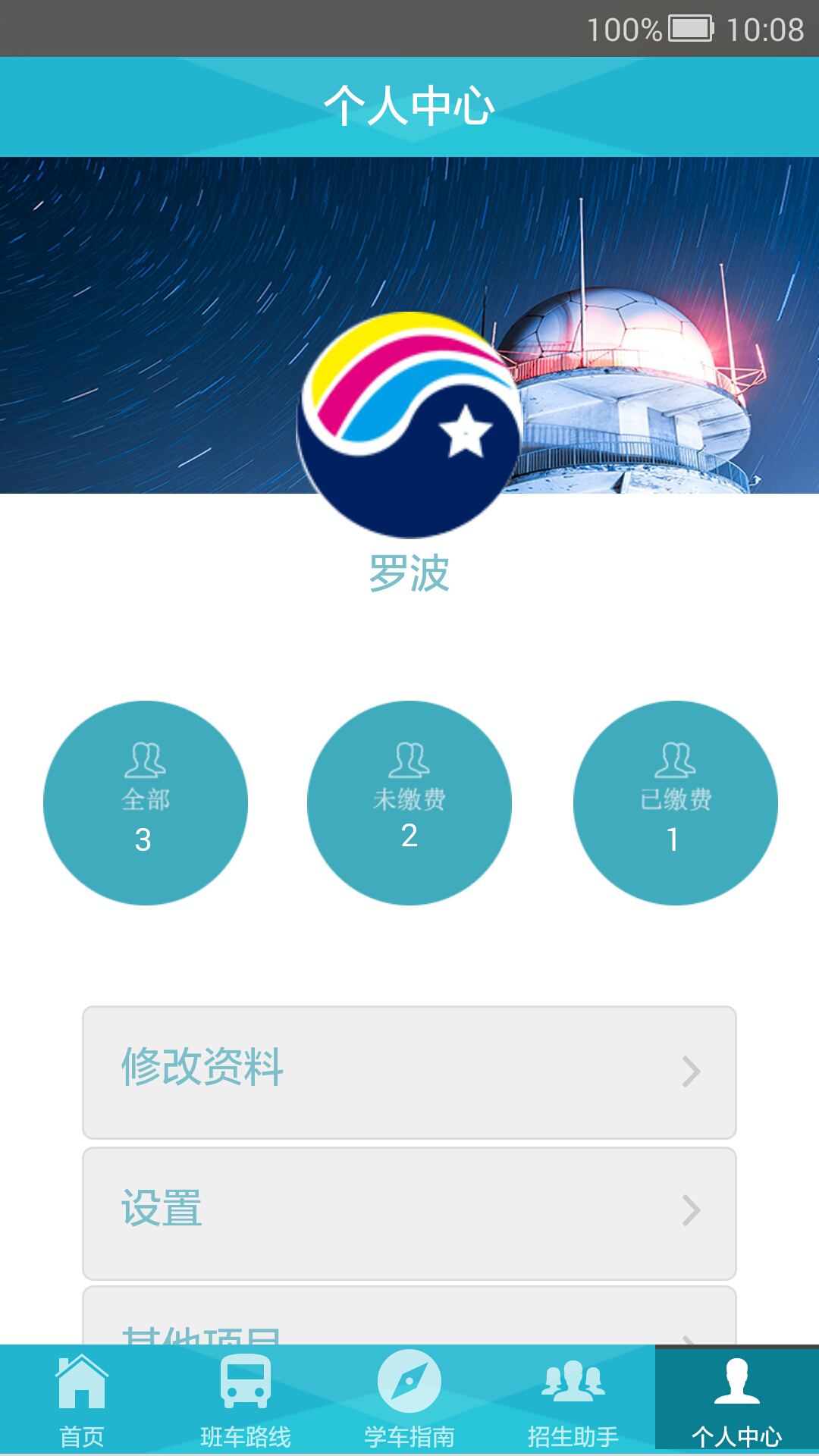Image resolution: width=819 pixels, height=1456 pixels.
Task: Switch to the 首页 tab
Action: pos(82,1400)
